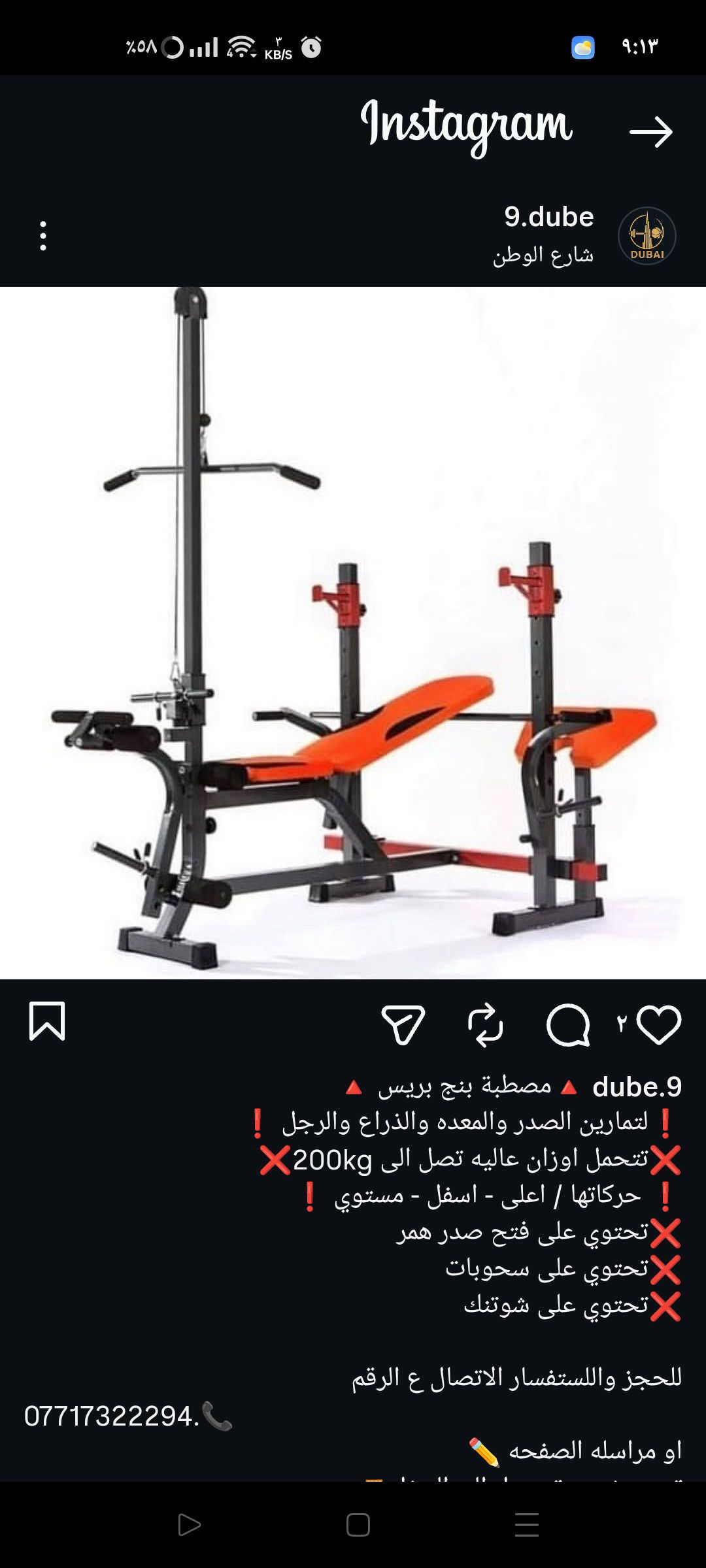Image resolution: width=706 pixels, height=1568 pixels.
Task: Open recent apps from the navigation bar
Action: [x=526, y=1525]
